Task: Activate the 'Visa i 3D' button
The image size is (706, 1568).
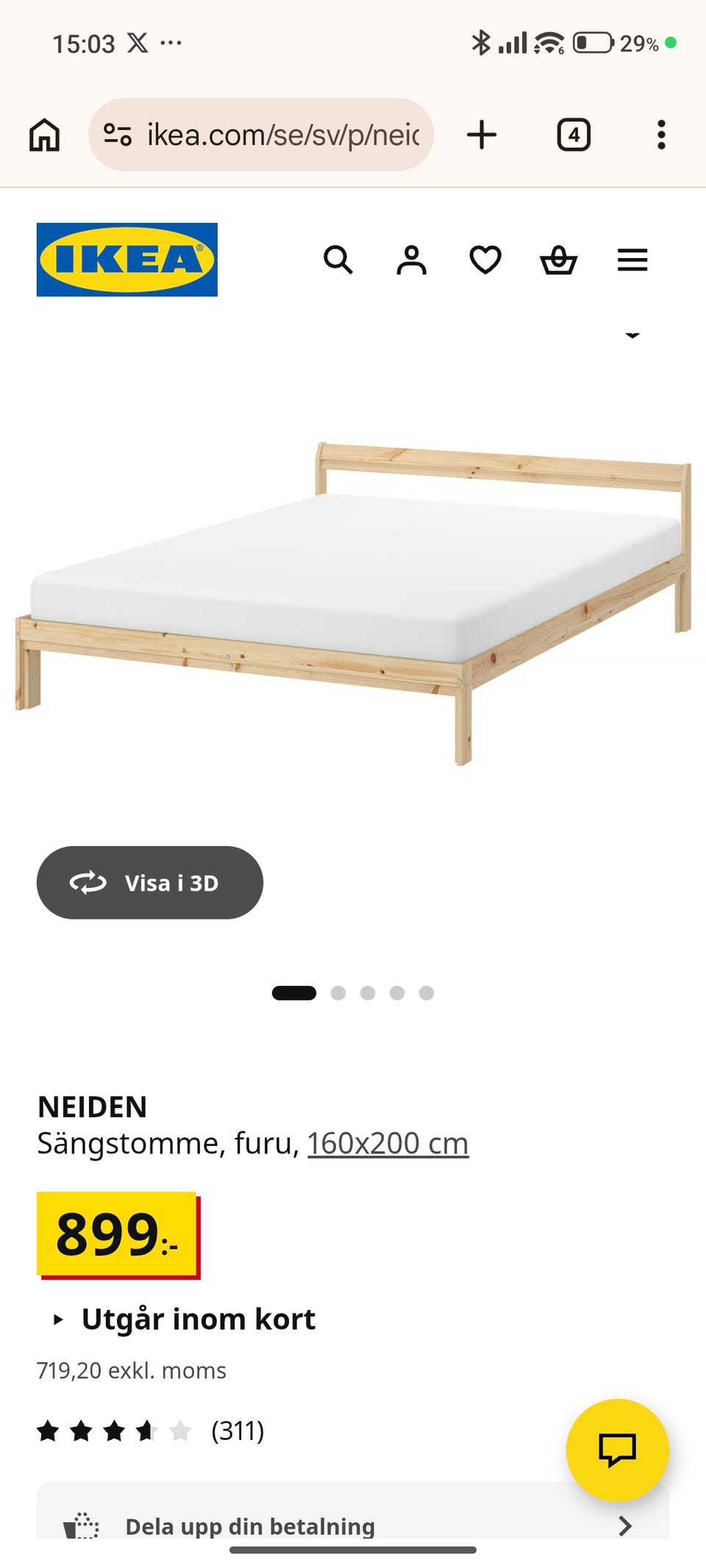Action: tap(150, 883)
